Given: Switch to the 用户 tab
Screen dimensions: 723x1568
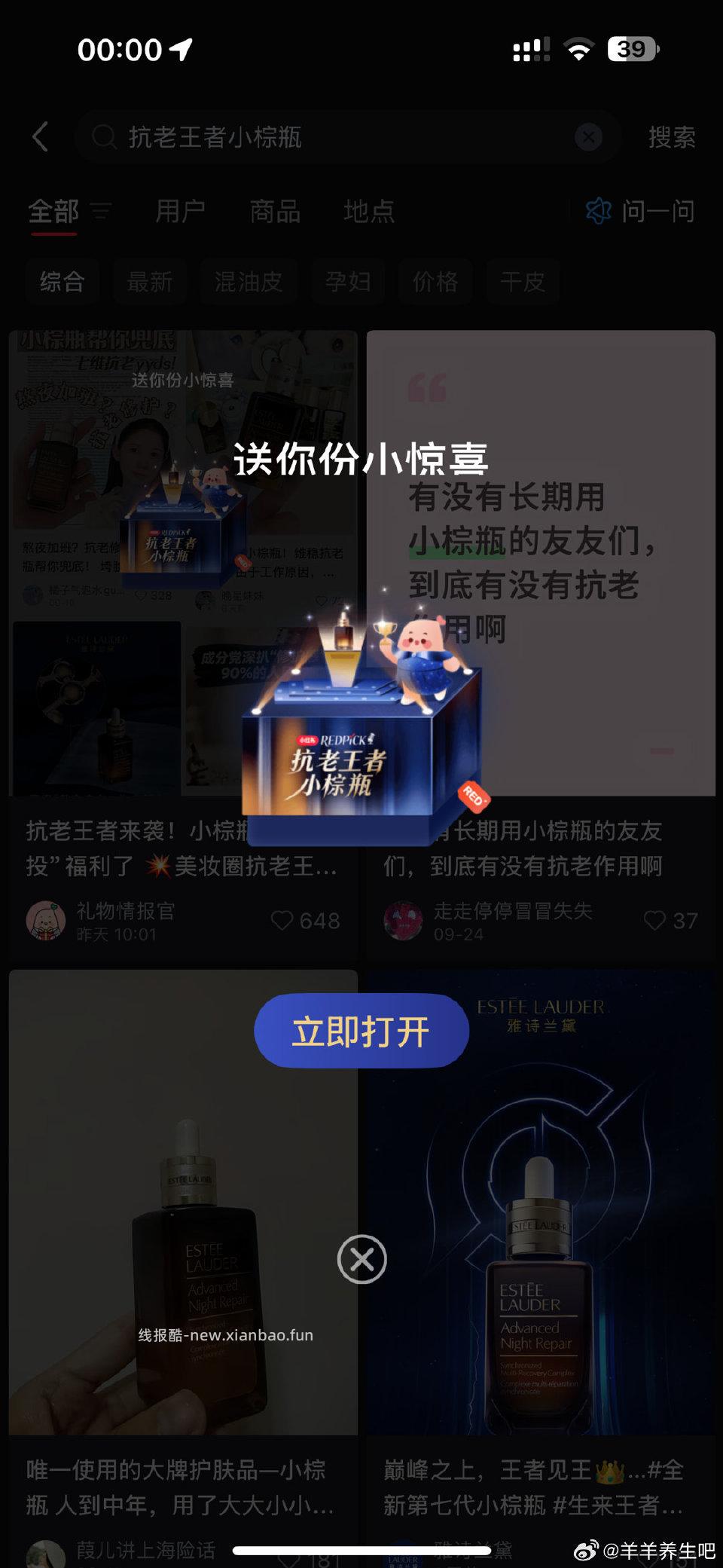Looking at the screenshot, I should pyautogui.click(x=179, y=212).
